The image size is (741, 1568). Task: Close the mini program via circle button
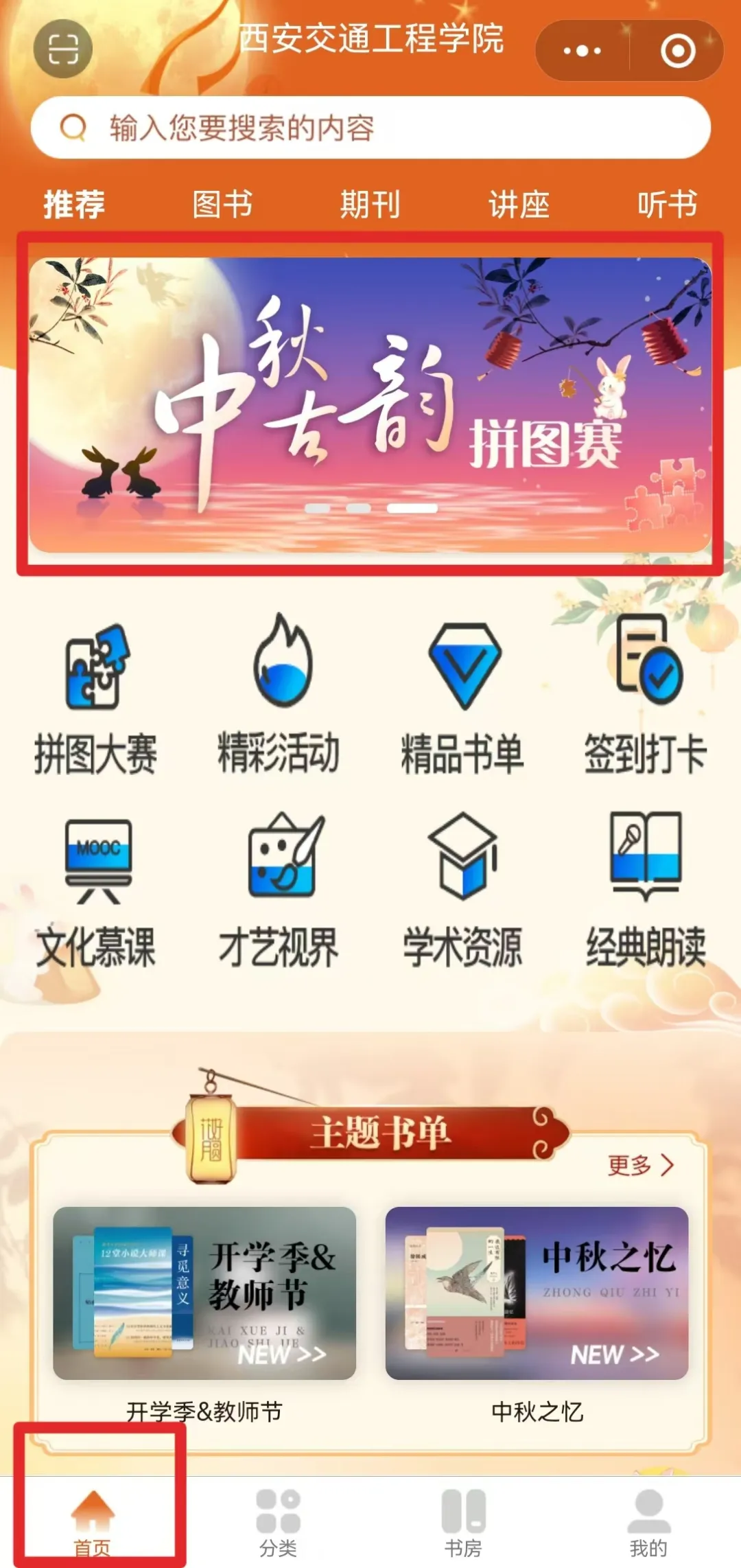coord(678,51)
